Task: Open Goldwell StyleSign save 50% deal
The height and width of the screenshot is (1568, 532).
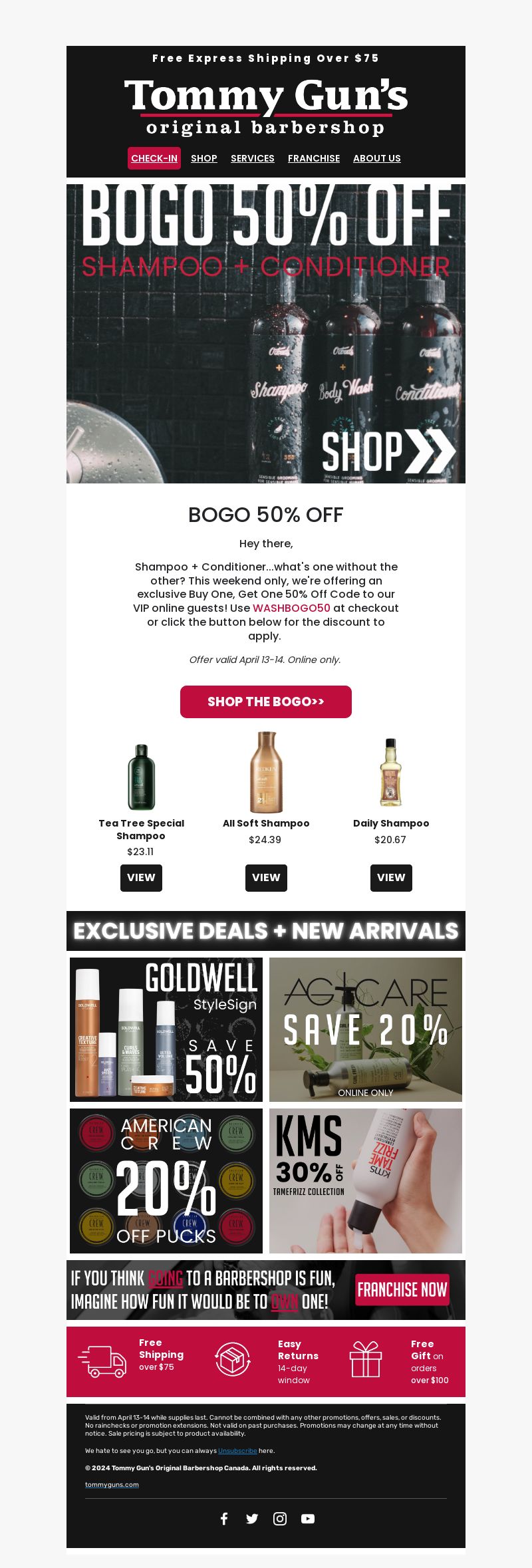Action: point(166,1029)
